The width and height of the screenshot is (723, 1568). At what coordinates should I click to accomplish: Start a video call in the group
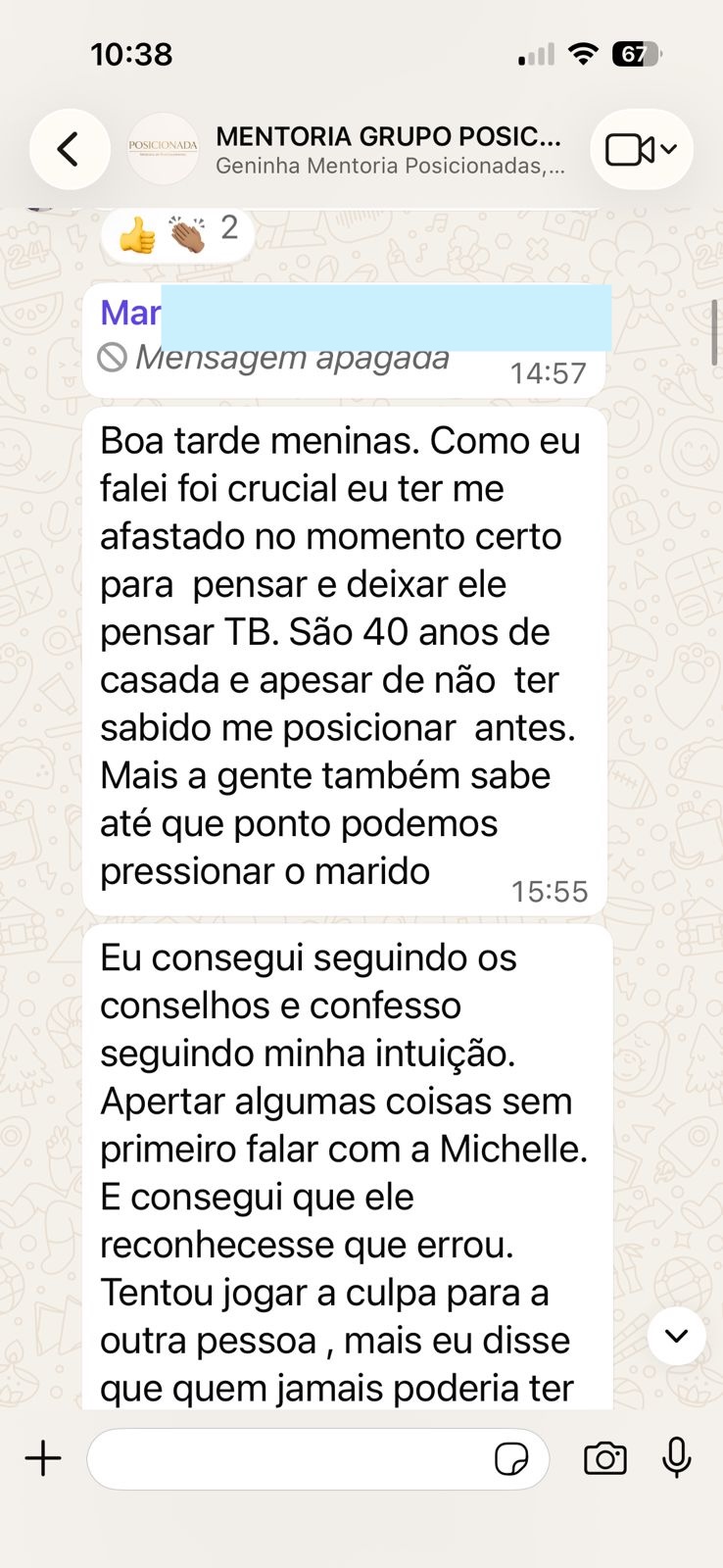pos(642,150)
